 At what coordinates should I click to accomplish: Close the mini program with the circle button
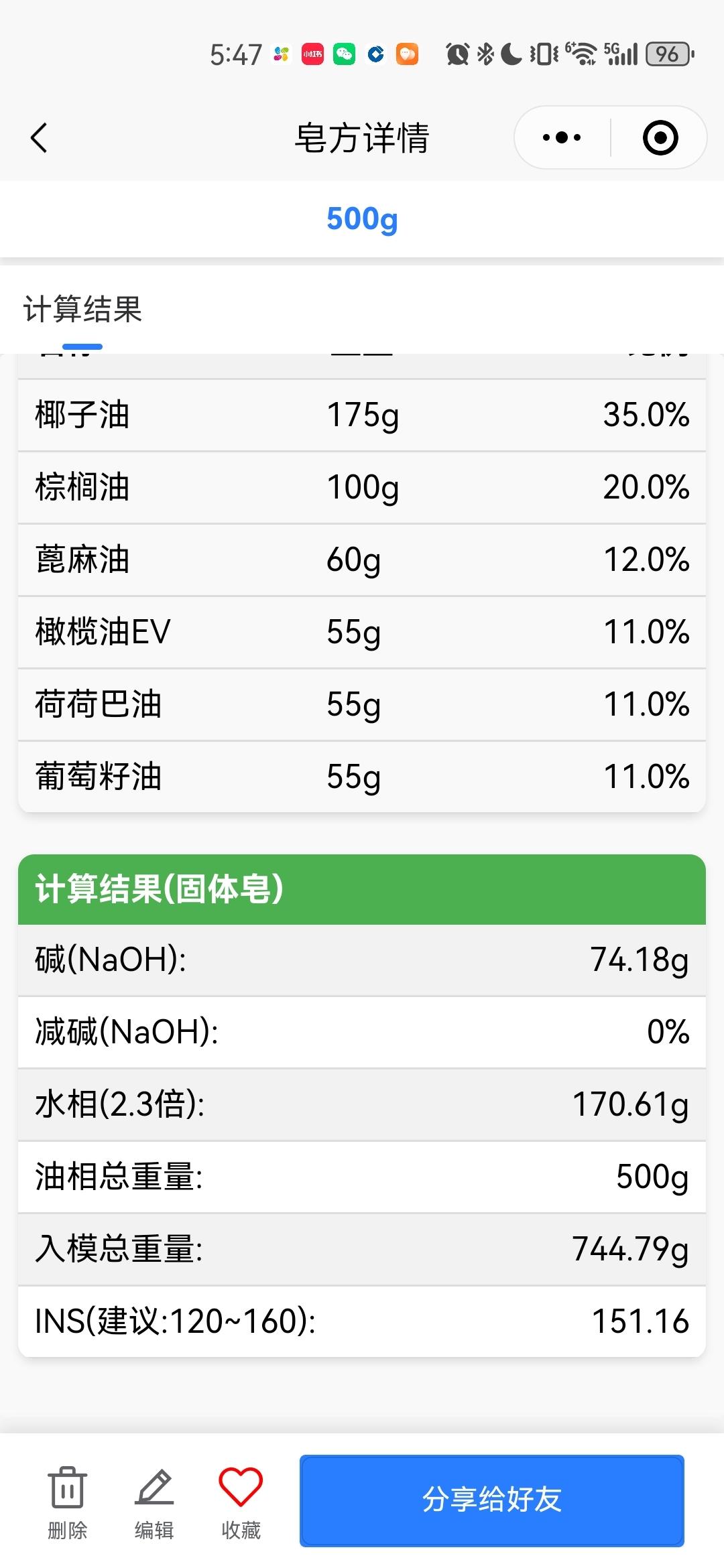coord(660,138)
